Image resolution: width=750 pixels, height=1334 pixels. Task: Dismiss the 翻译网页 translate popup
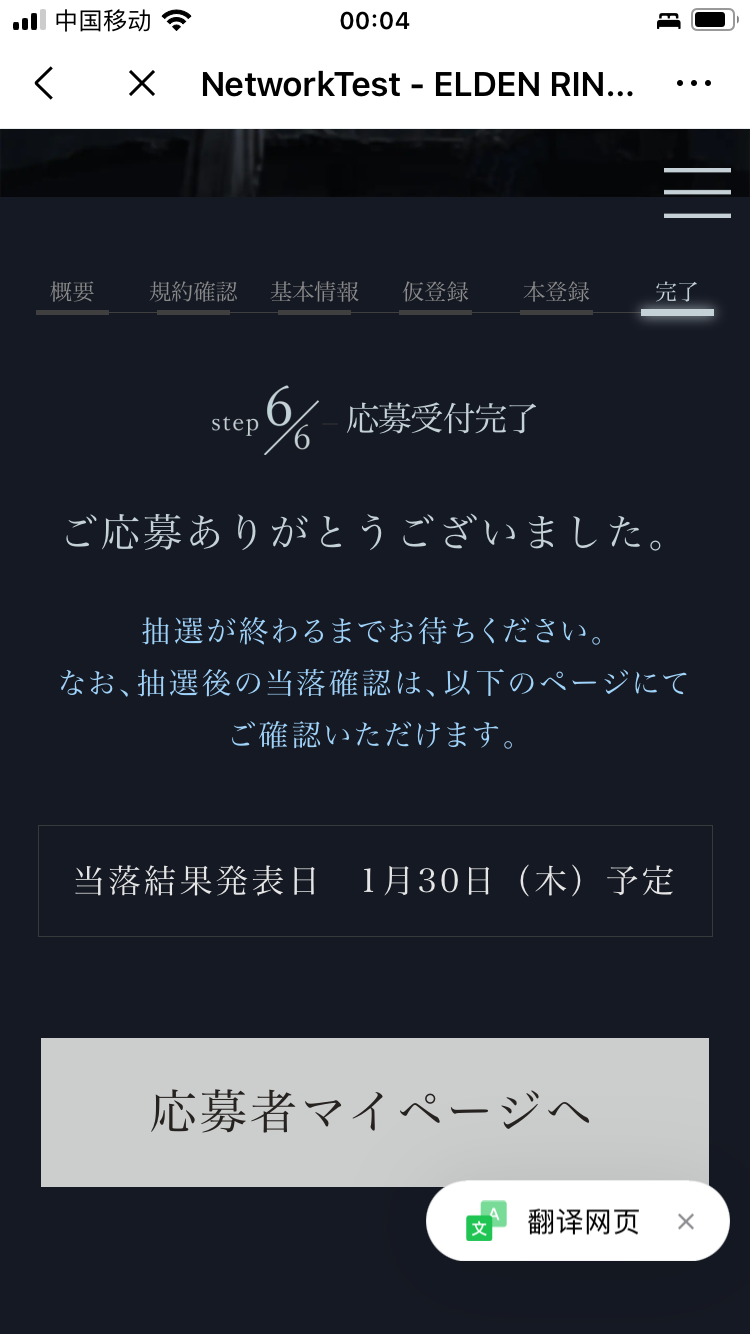click(x=685, y=1221)
